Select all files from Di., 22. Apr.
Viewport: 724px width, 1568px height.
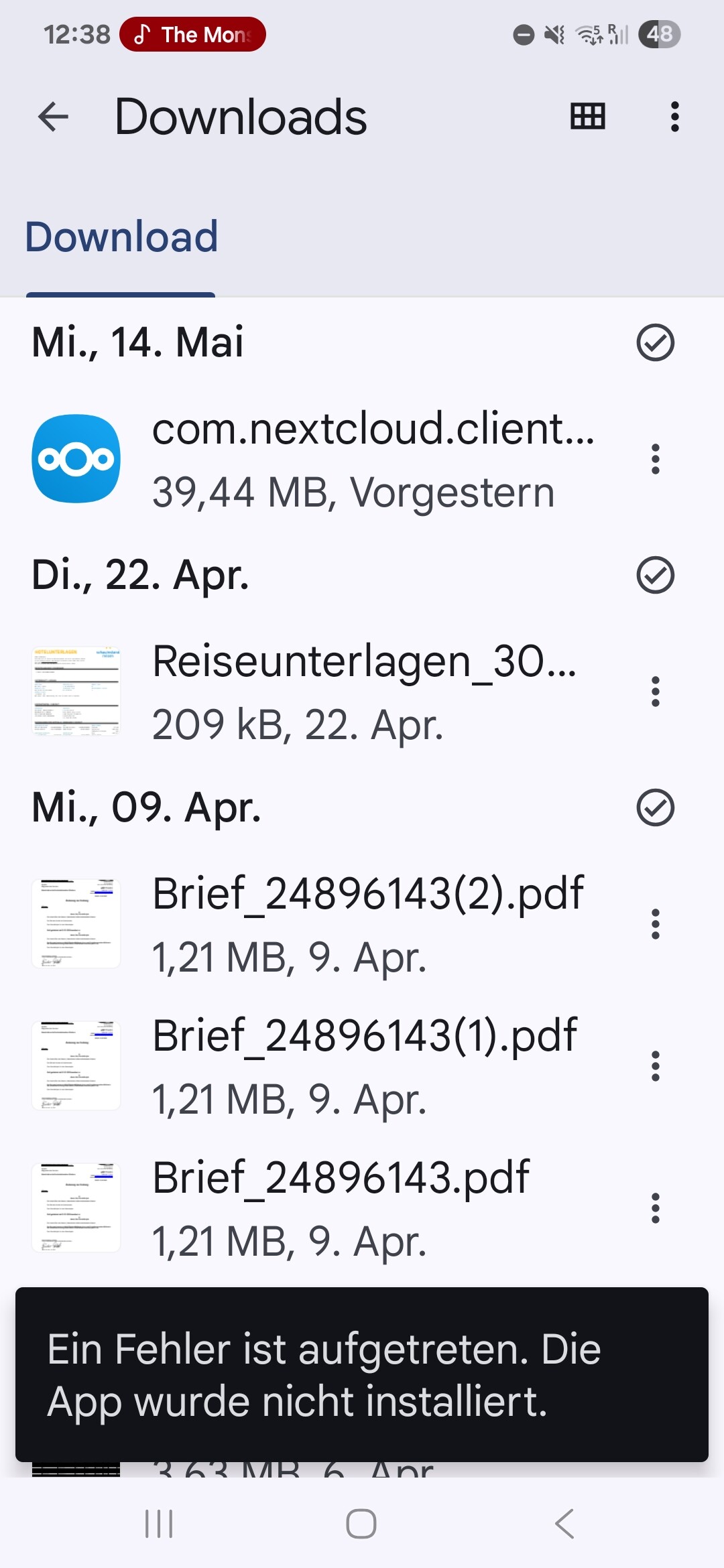pyautogui.click(x=655, y=575)
